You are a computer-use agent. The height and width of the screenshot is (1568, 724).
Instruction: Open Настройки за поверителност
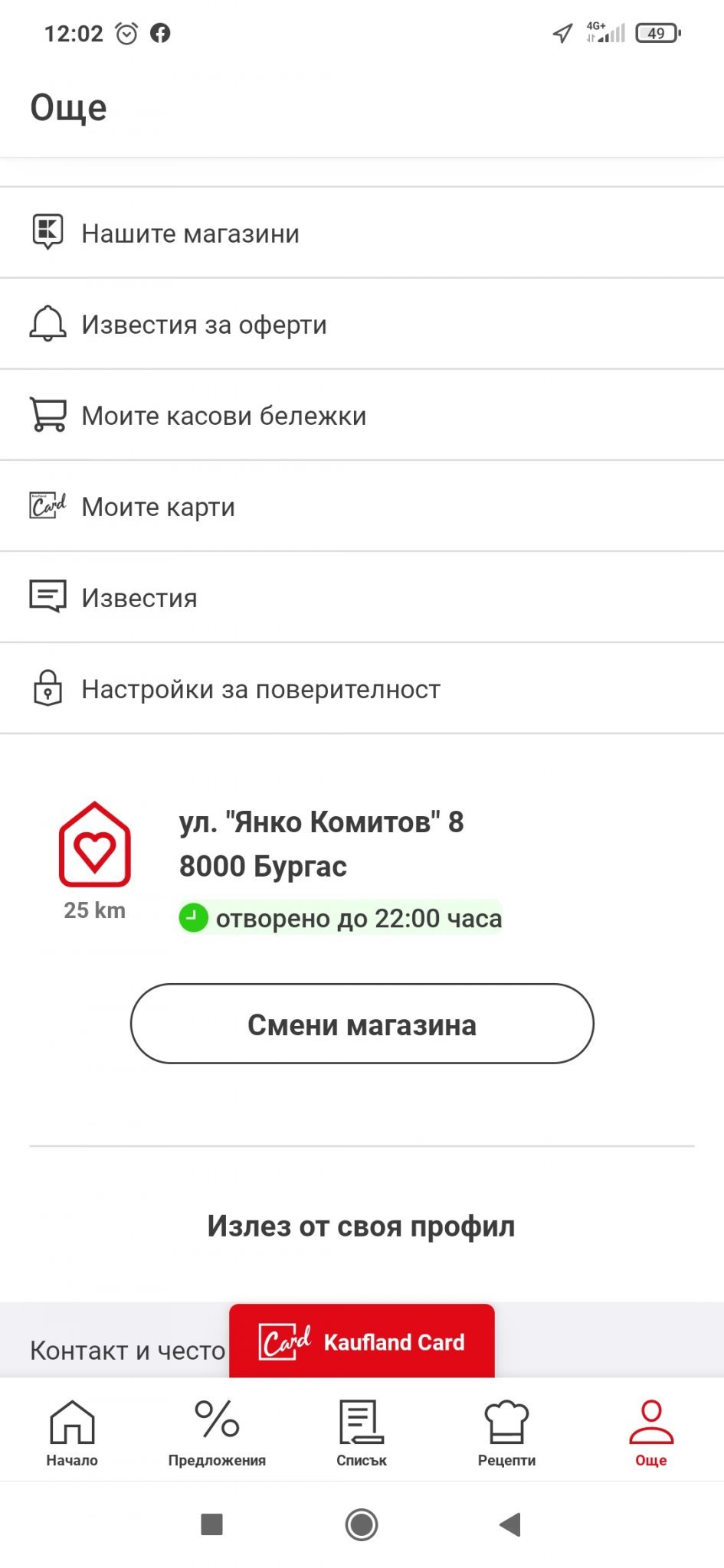pyautogui.click(x=362, y=688)
